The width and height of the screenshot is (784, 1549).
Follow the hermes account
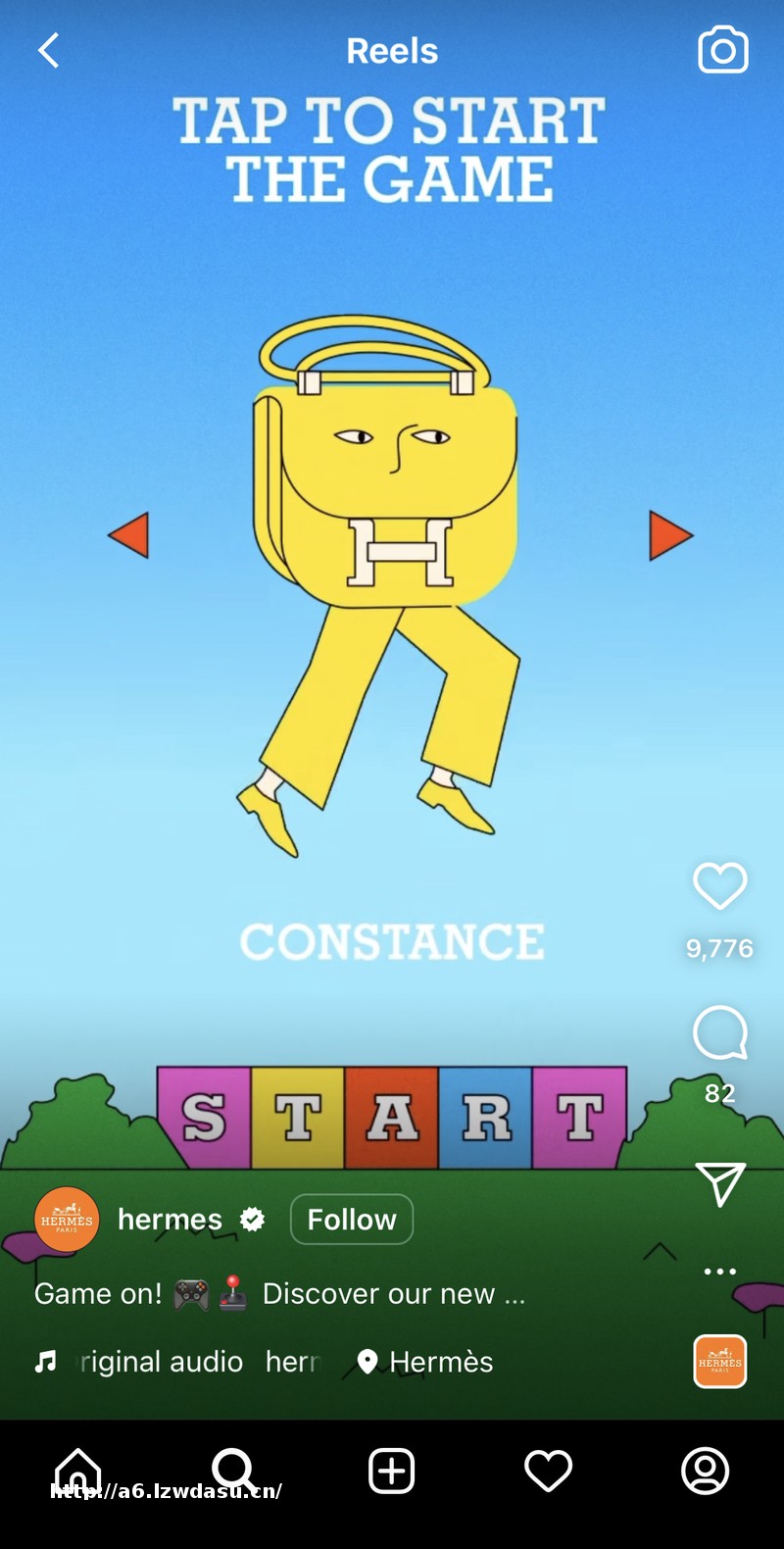(351, 1220)
